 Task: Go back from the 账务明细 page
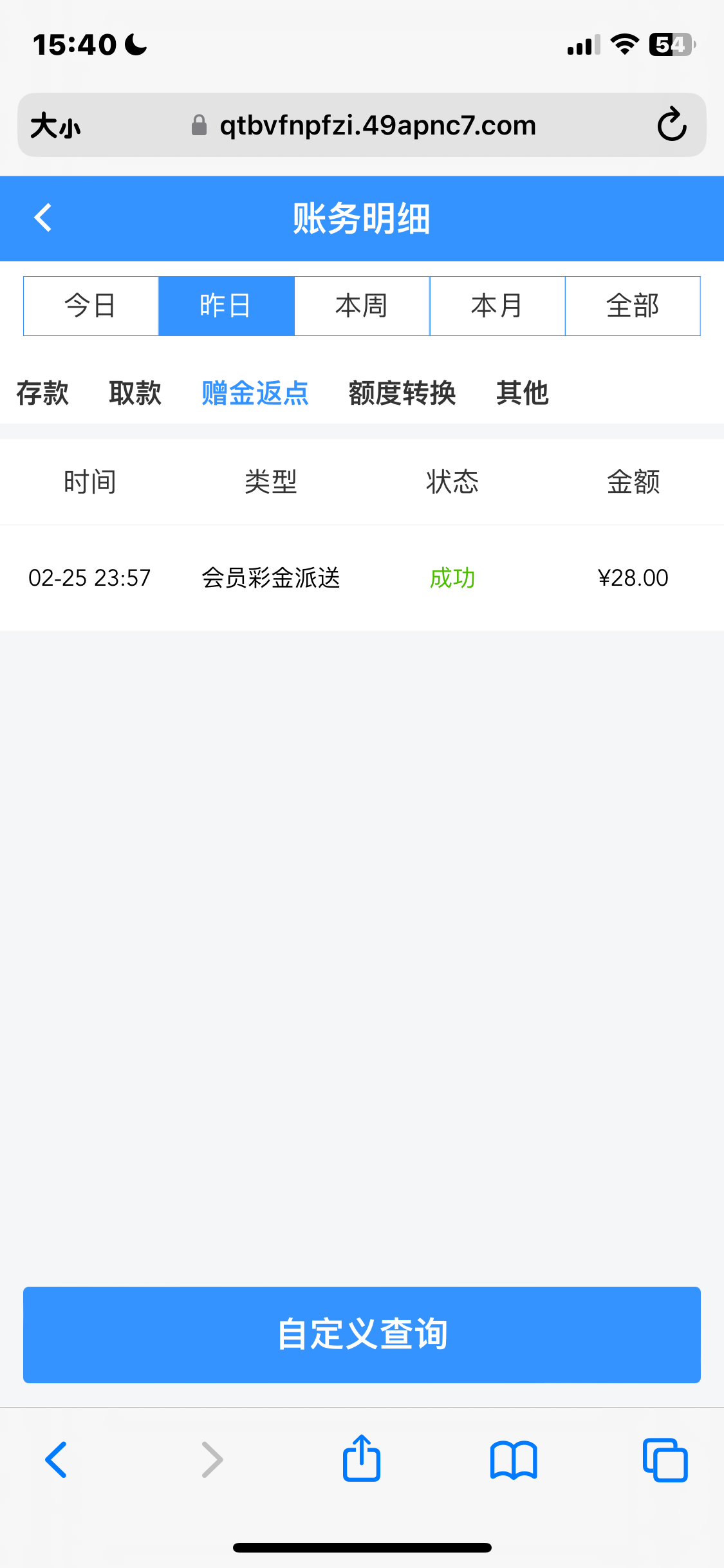click(43, 218)
